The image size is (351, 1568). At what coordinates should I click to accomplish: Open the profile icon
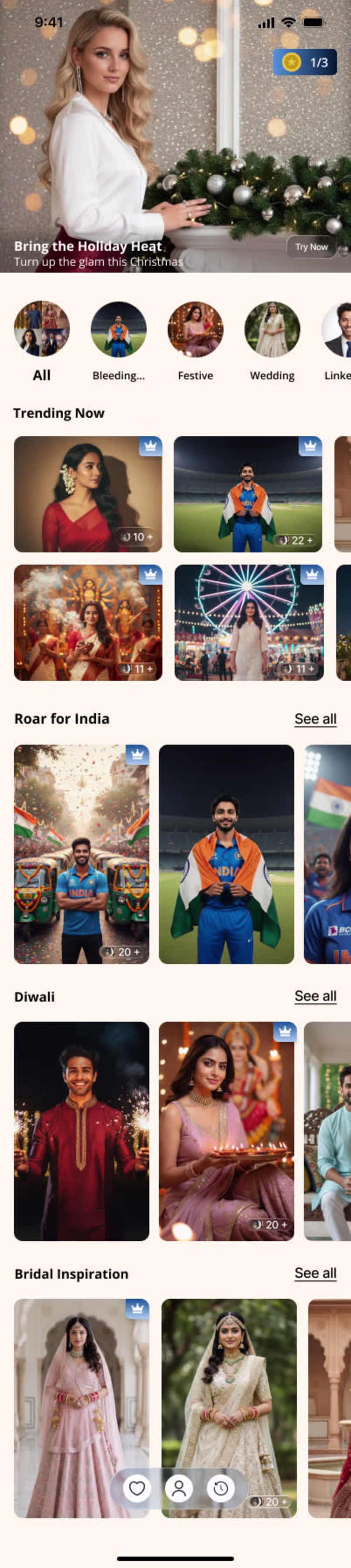179,1488
